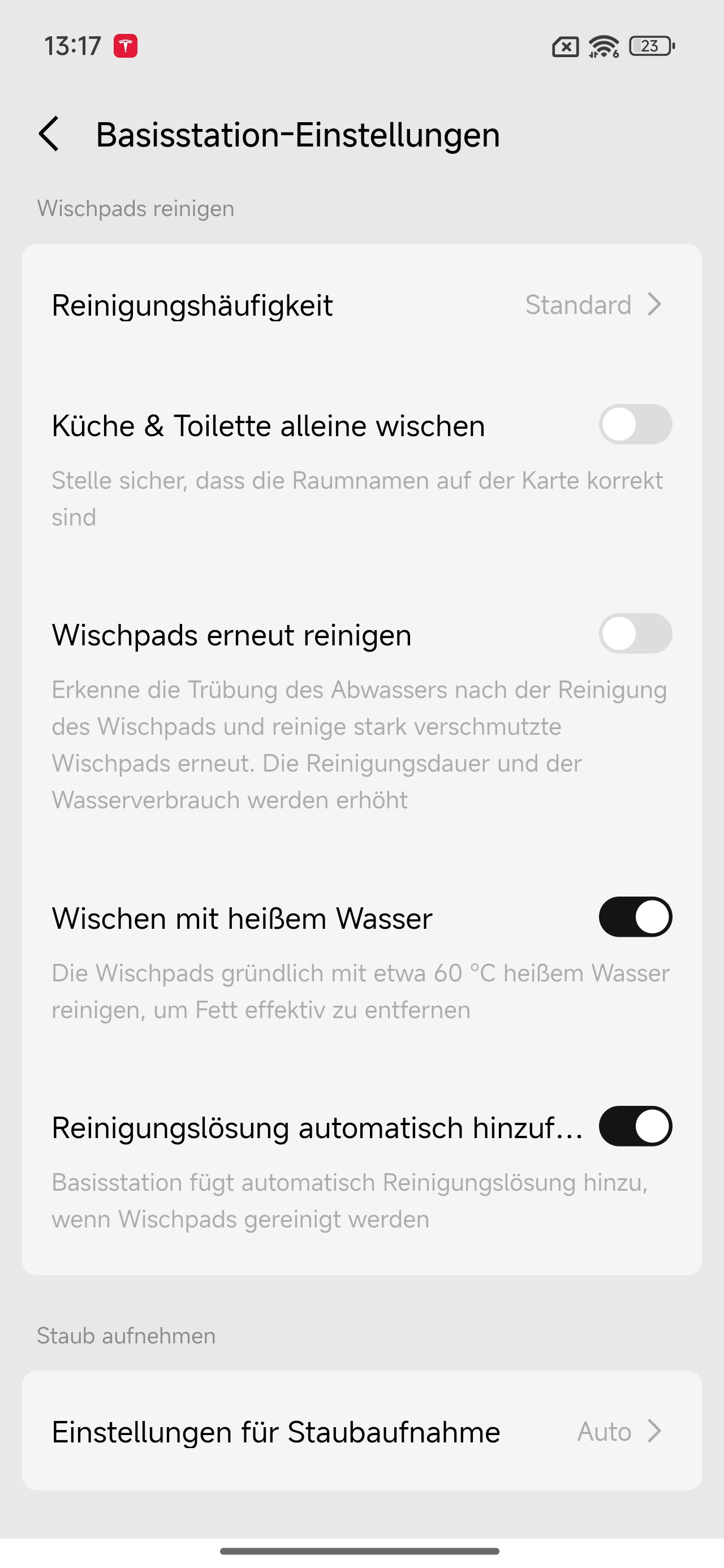
Task: Go back from Basisstation-Einstellungen
Action: click(49, 134)
